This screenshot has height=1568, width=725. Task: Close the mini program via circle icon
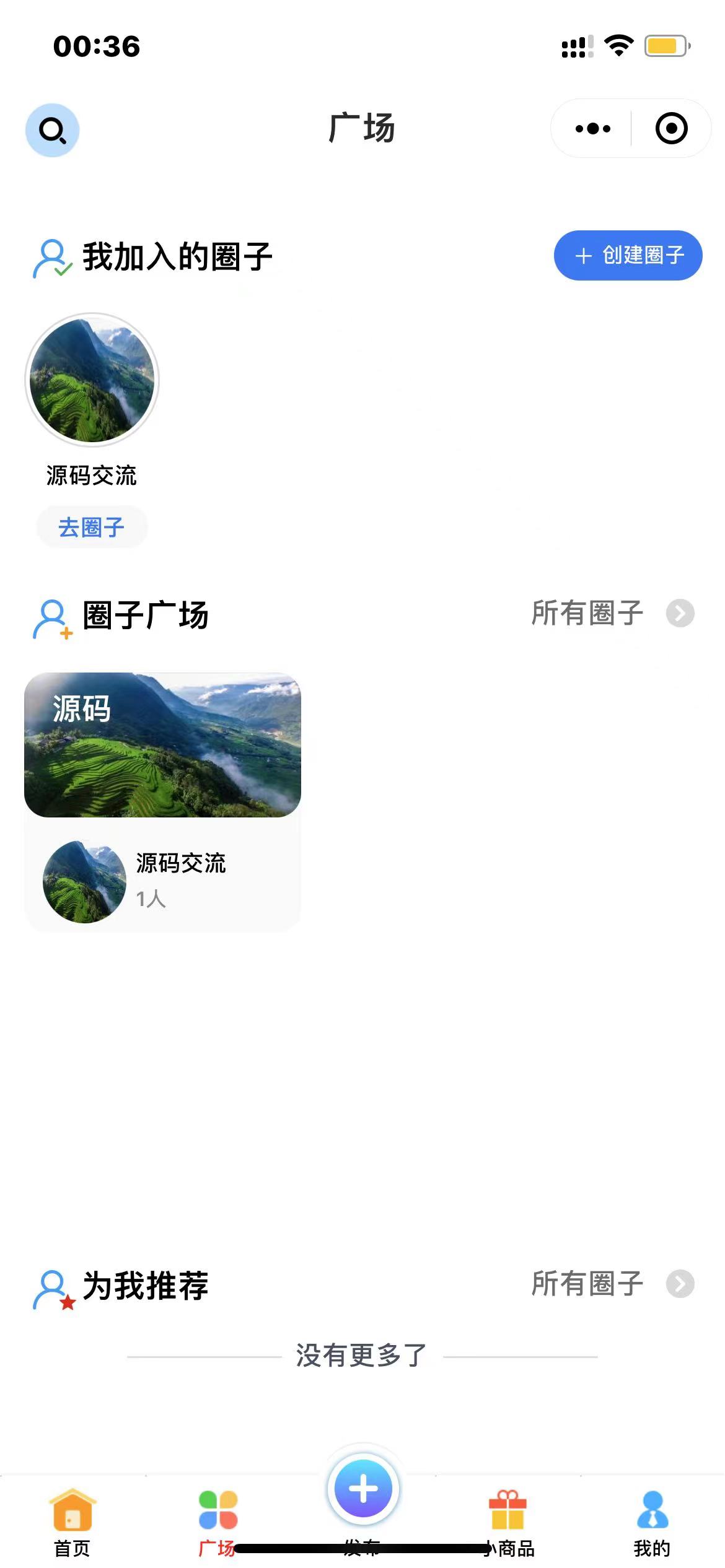671,129
